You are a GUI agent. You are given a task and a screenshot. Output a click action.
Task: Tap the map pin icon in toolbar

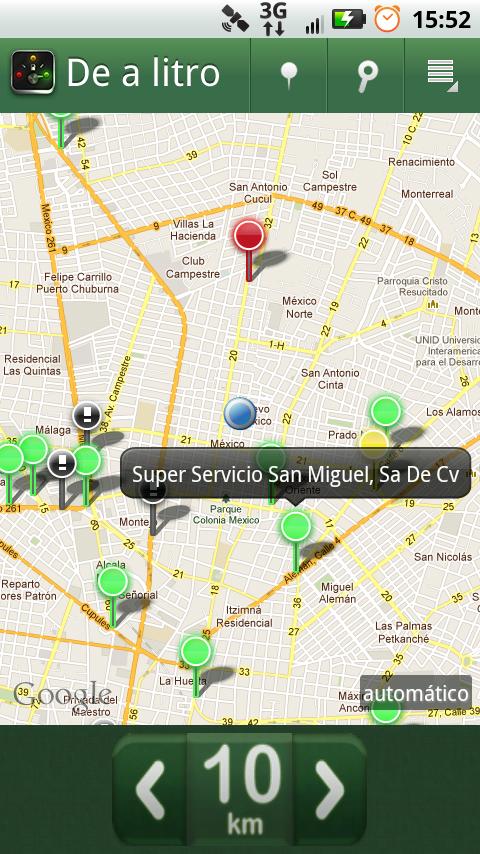(x=288, y=75)
